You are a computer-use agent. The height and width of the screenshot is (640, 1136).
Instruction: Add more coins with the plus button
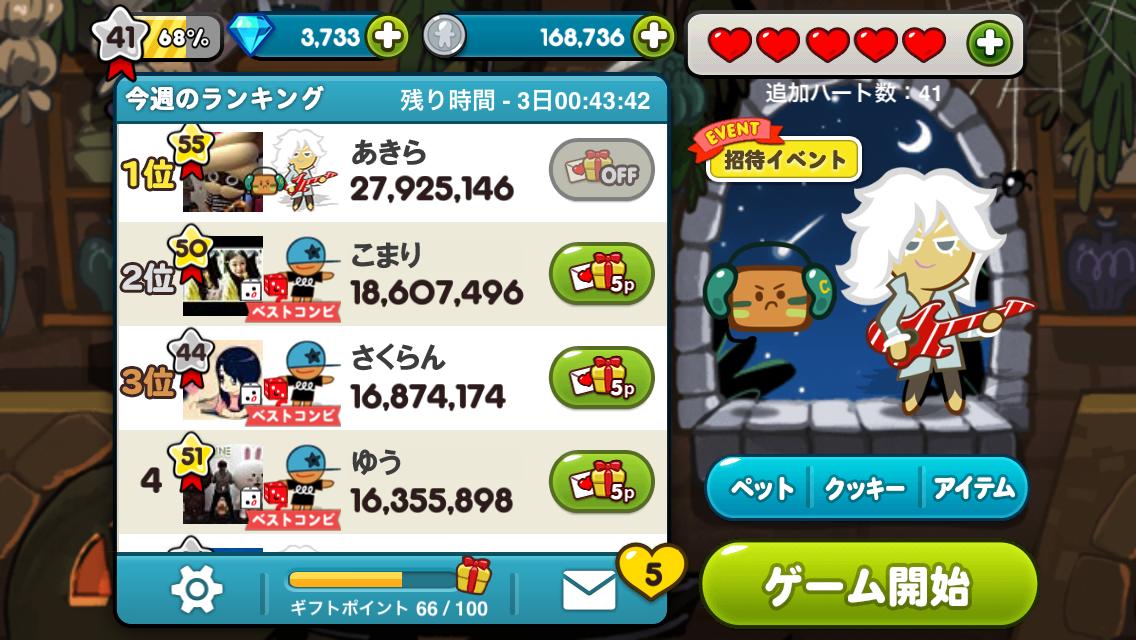[653, 38]
